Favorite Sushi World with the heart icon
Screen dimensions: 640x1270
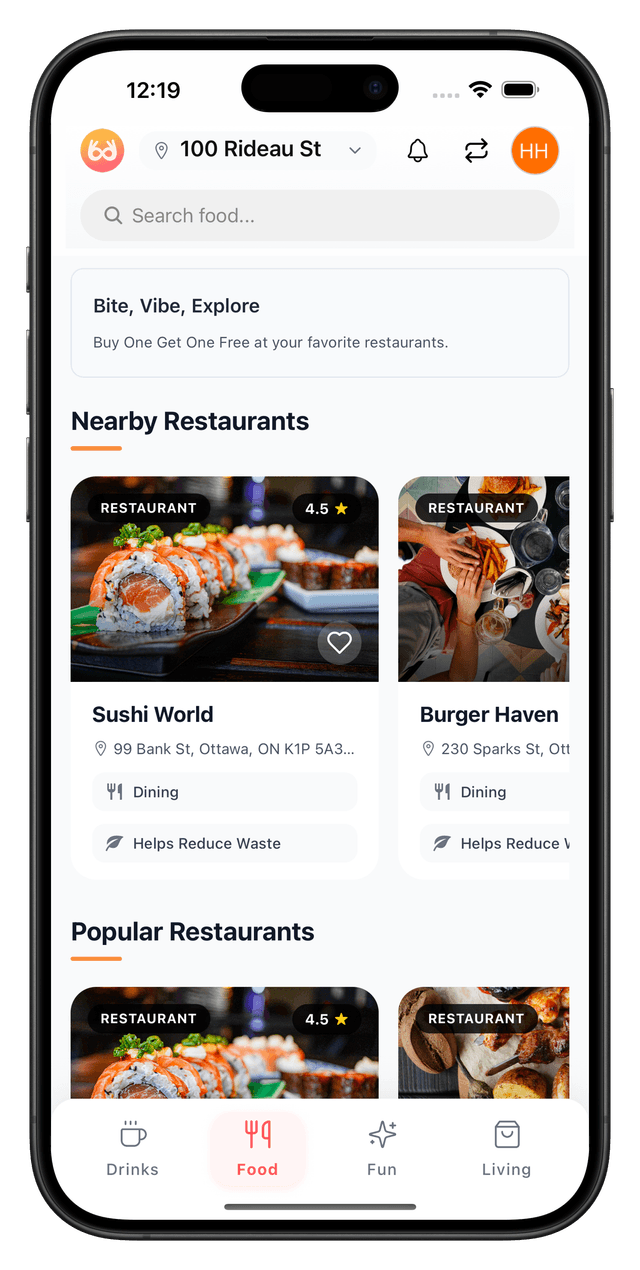340,642
